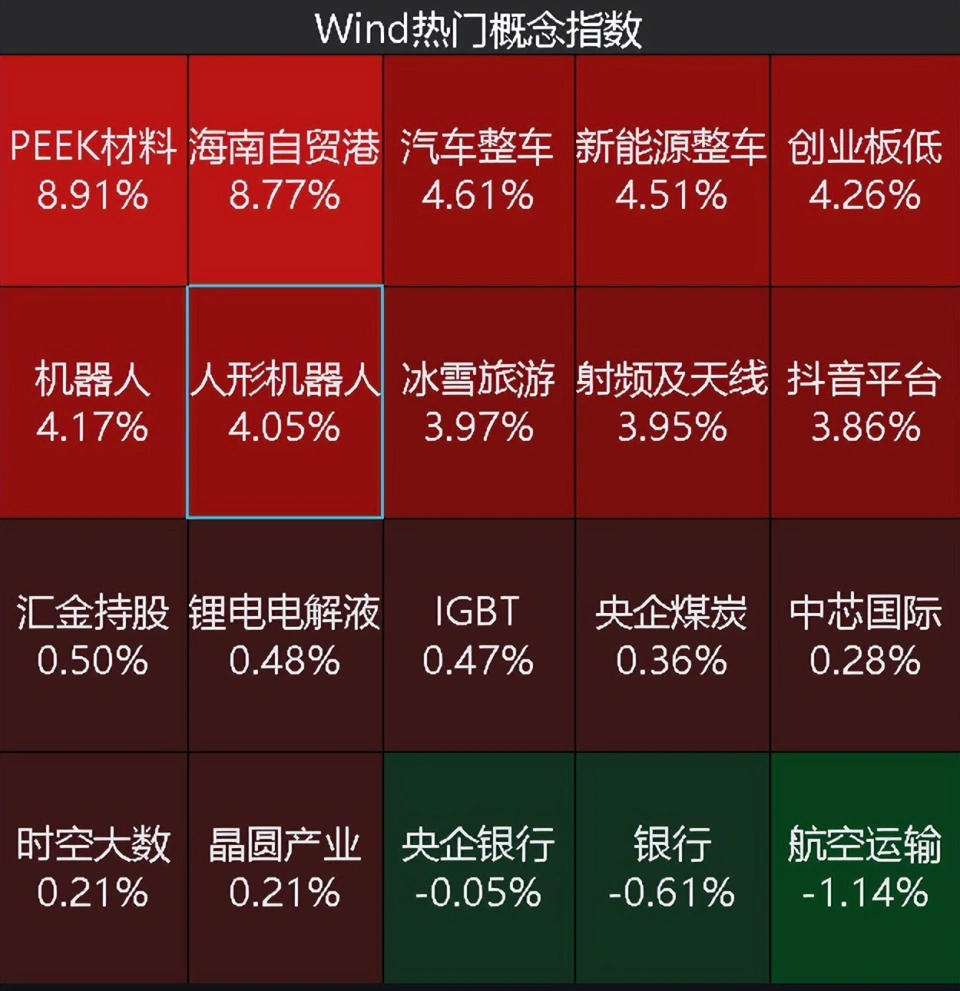Select the 央企银行 tile
The width and height of the screenshot is (960, 991).
click(x=477, y=868)
